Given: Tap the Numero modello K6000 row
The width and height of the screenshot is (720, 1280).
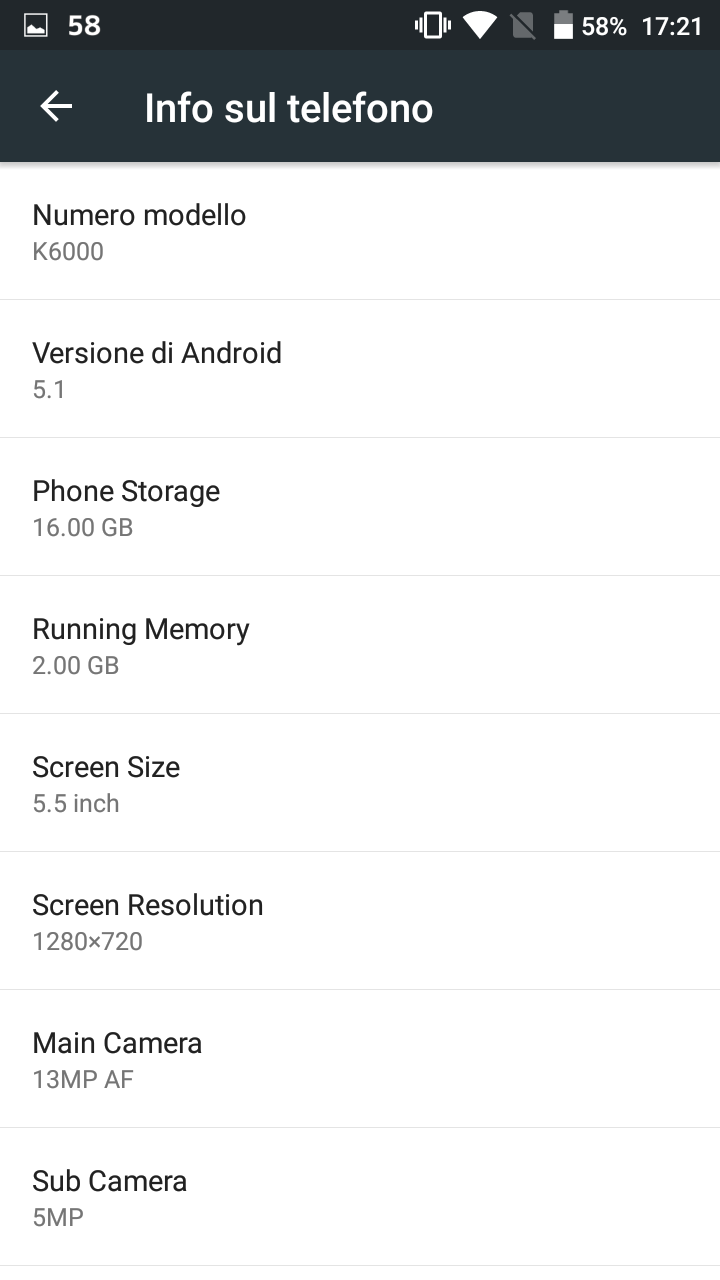Looking at the screenshot, I should tap(360, 231).
